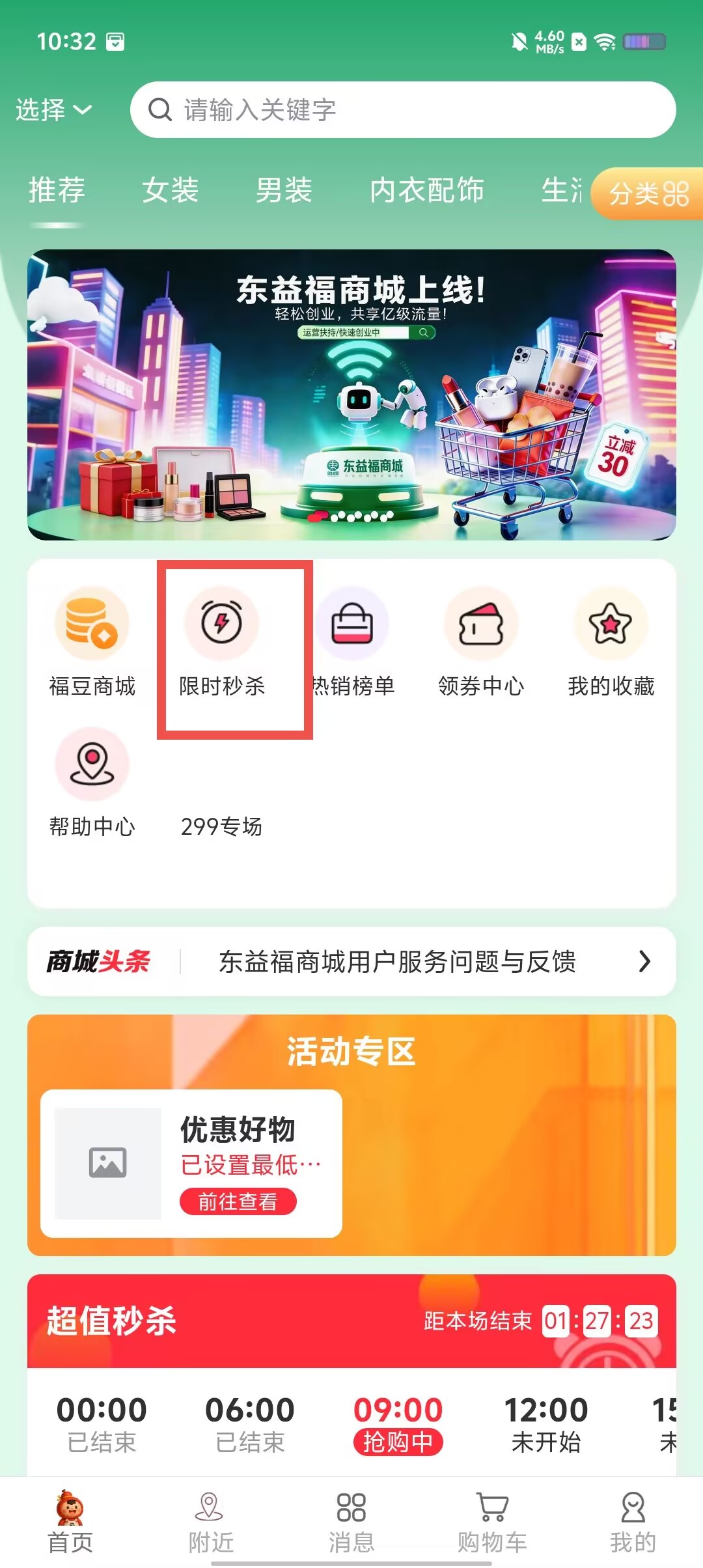
Task: Open 领券中心 coupon center
Action: click(x=481, y=642)
